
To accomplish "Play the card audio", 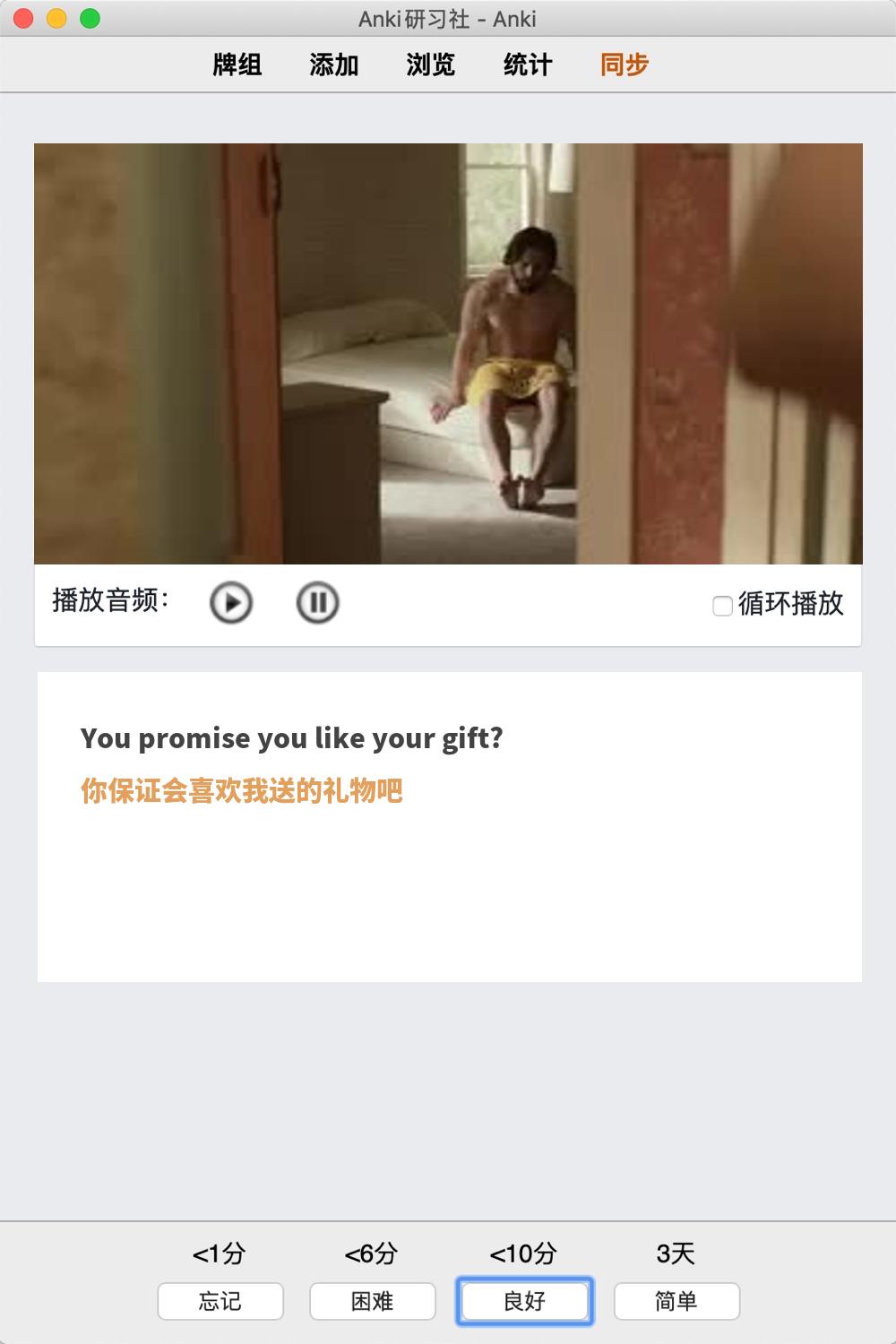I will (x=231, y=603).
